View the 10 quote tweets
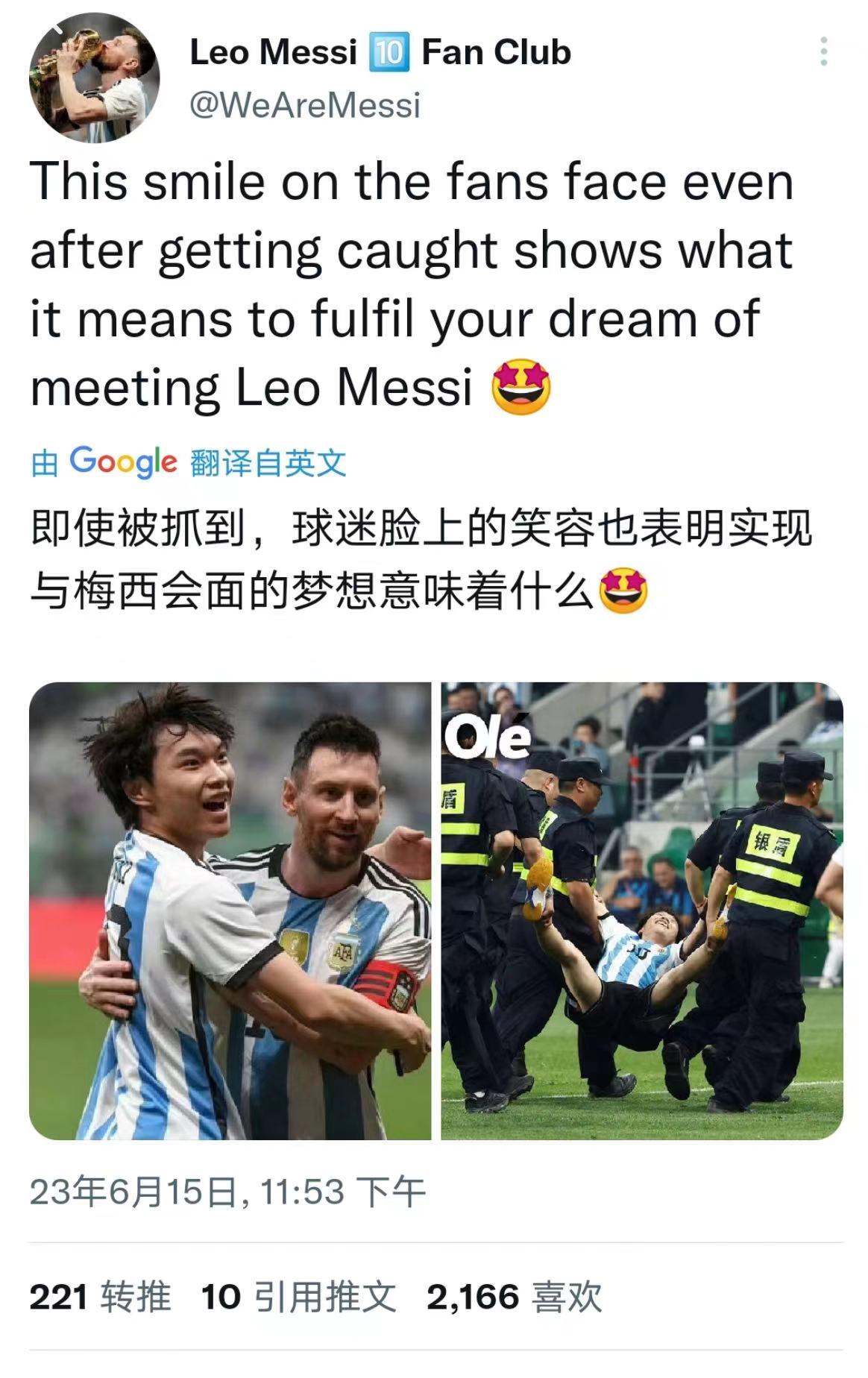This screenshot has width=868, height=1378. click(298, 1297)
